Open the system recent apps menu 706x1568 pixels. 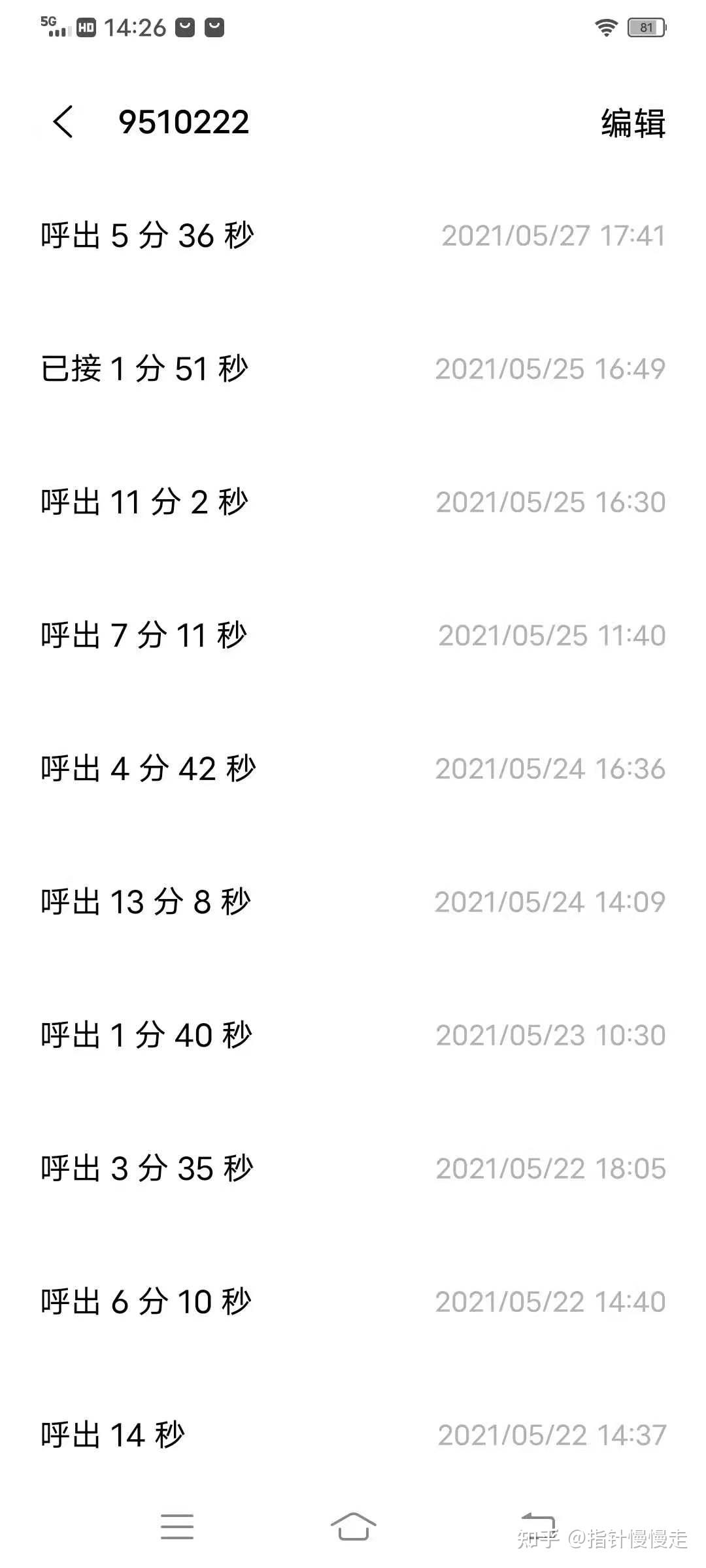(177, 1526)
